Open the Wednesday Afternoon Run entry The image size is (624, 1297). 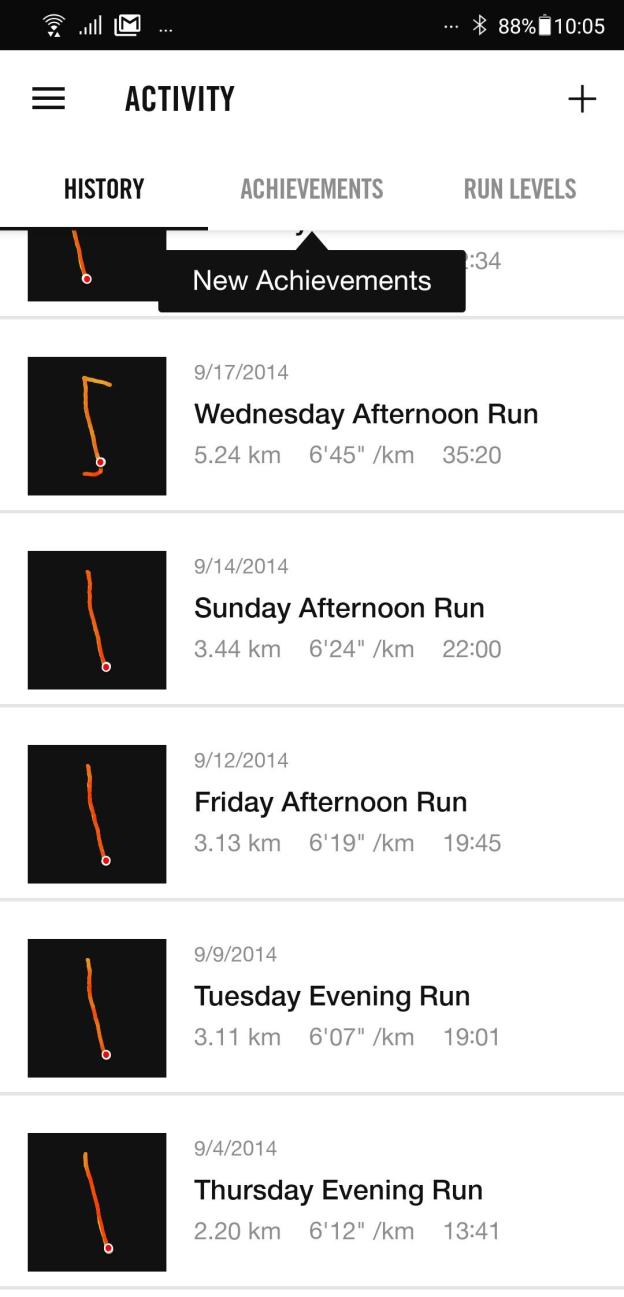(x=365, y=414)
